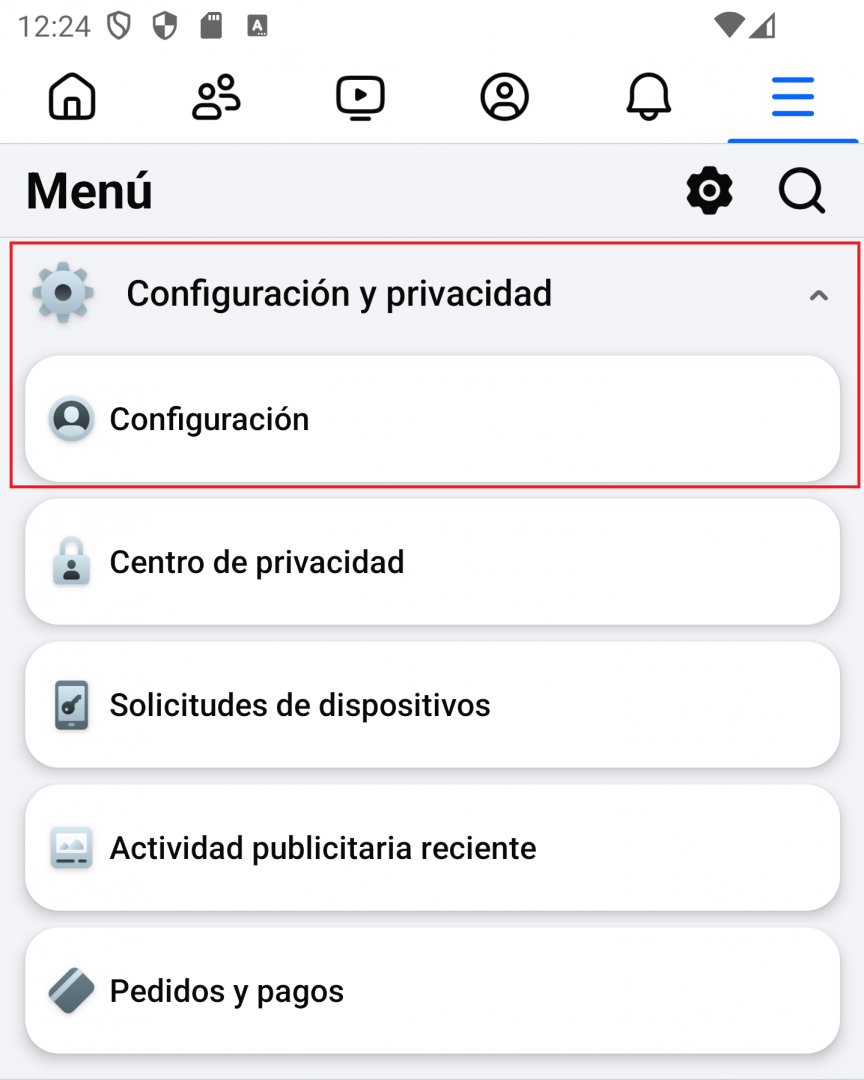
Task: Go to the Home feed tab
Action: coord(72,98)
